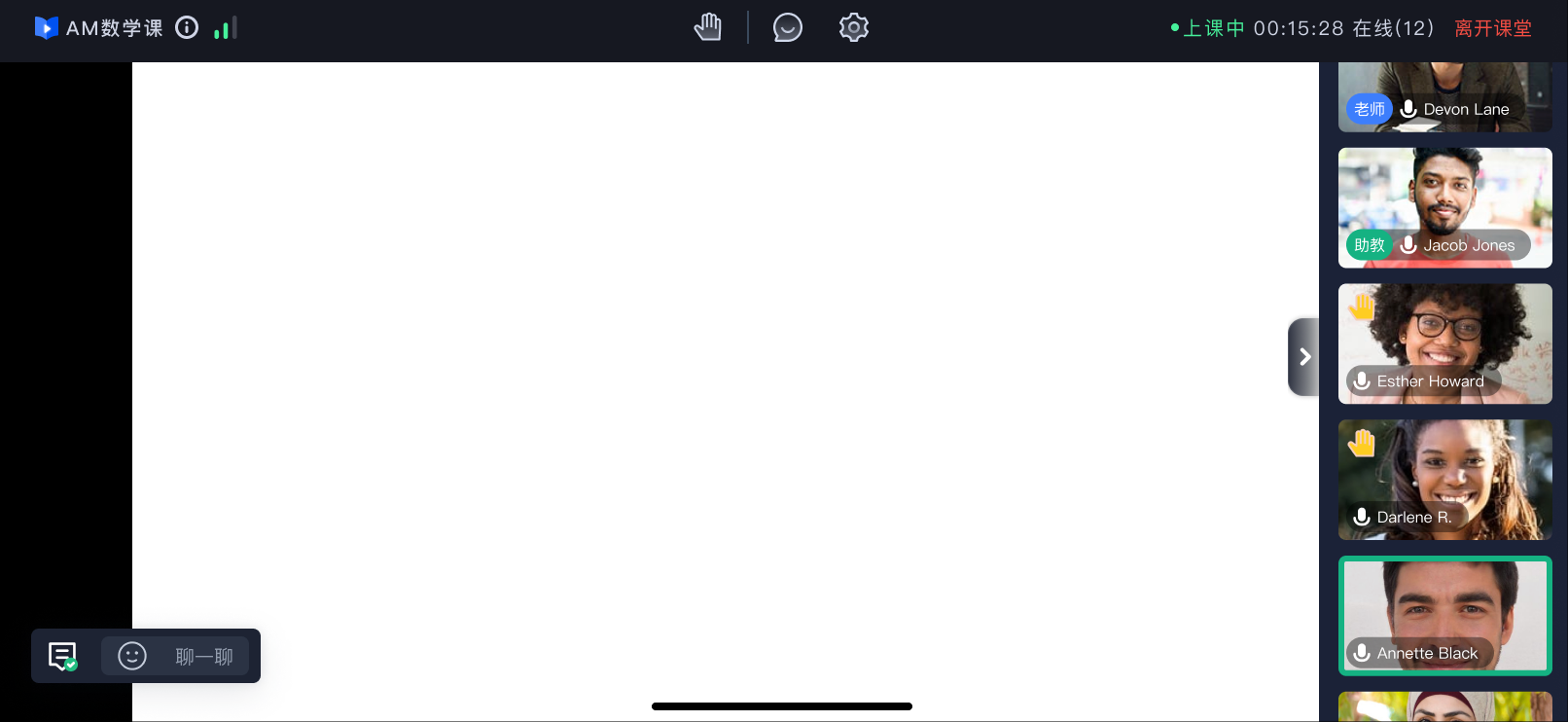1568x722 pixels.
Task: Open the emoji picker smiley
Action: pos(132,656)
